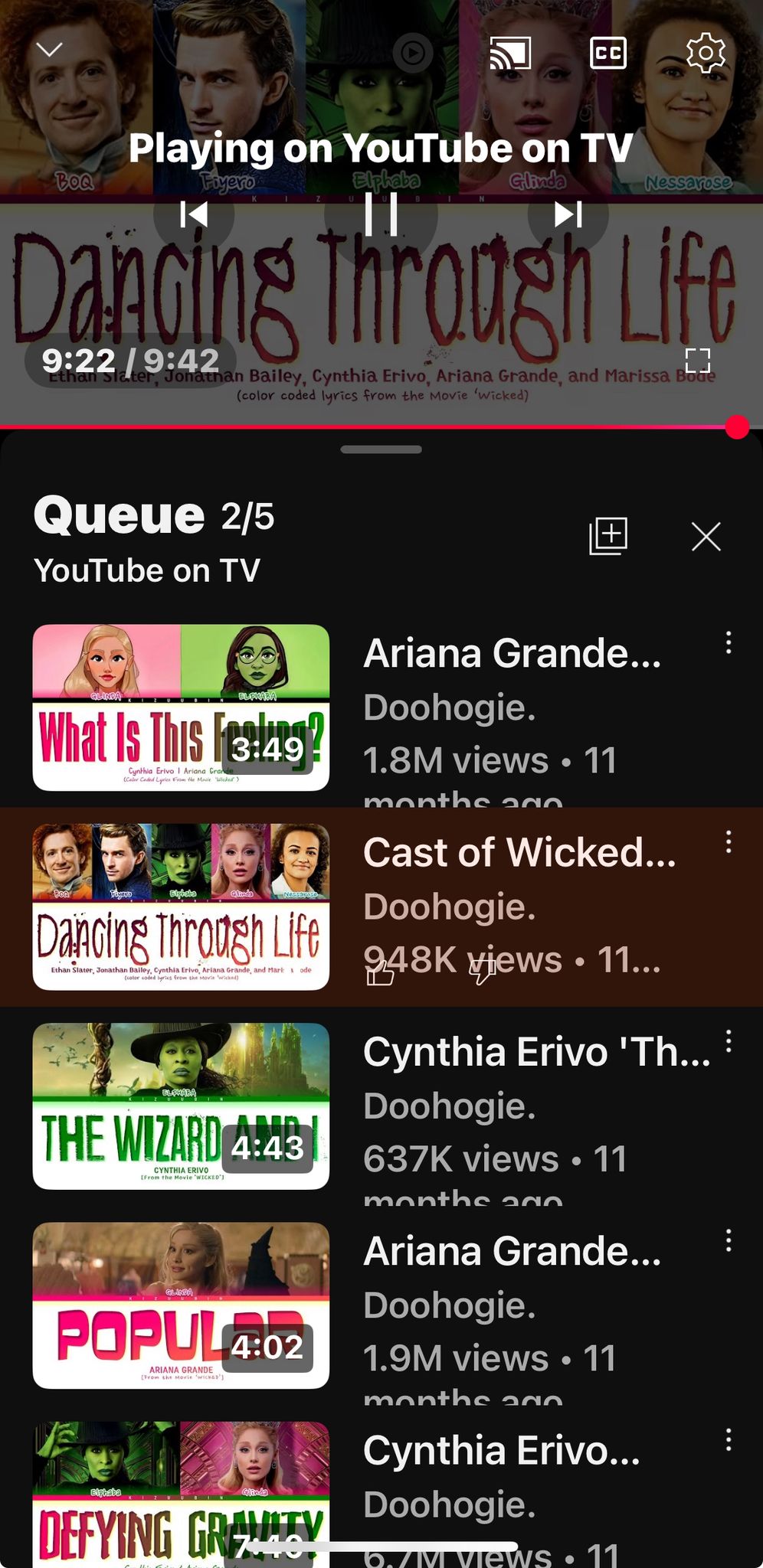
Task: Close the queue panel
Action: (706, 537)
